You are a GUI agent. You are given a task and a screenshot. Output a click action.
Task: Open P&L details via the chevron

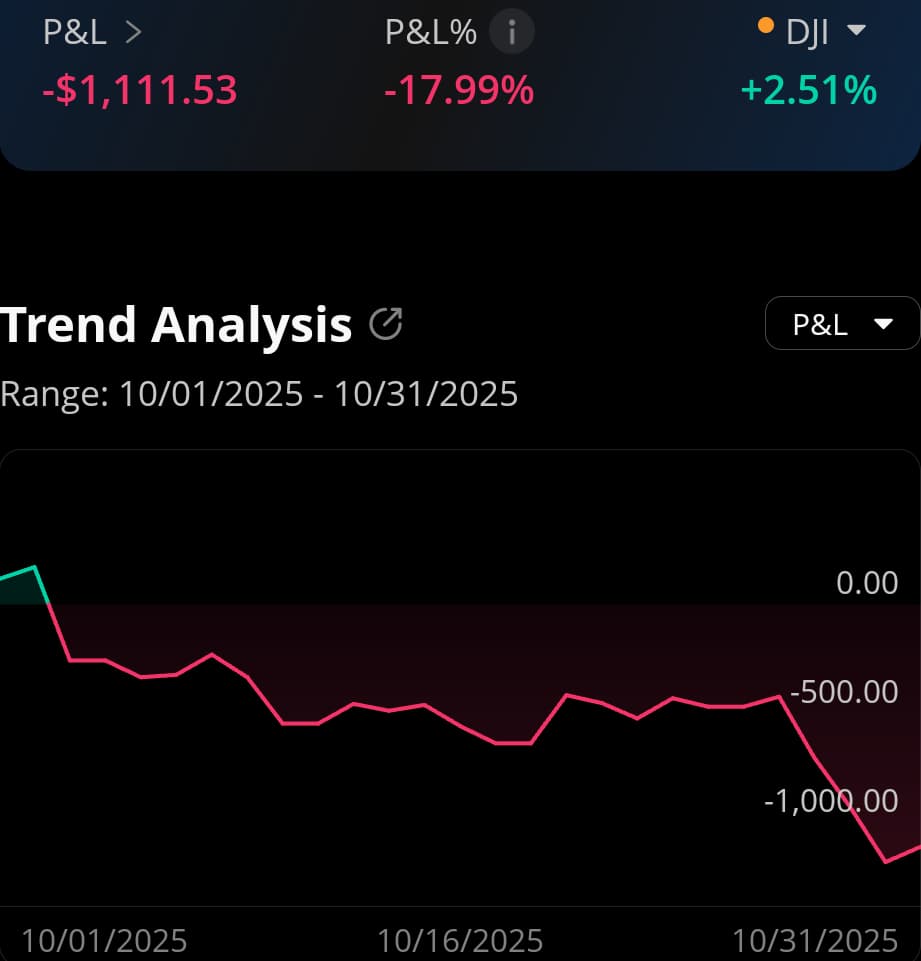pos(133,32)
